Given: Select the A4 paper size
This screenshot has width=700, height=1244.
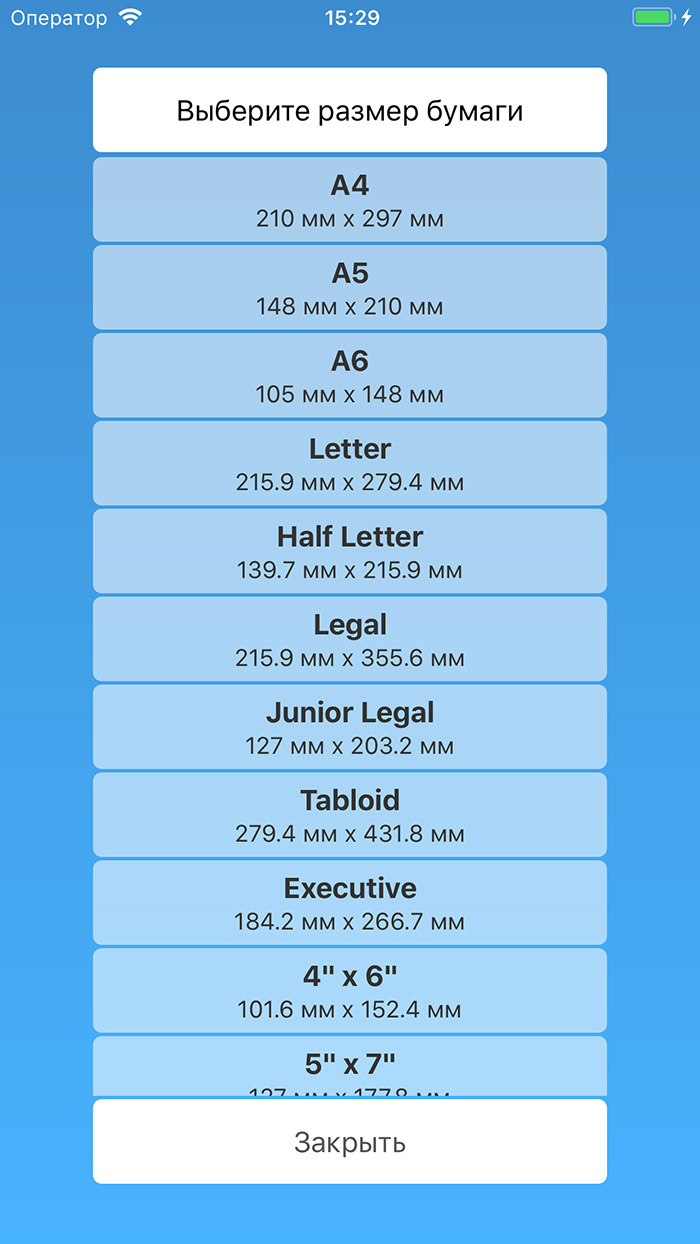Looking at the screenshot, I should click(350, 199).
